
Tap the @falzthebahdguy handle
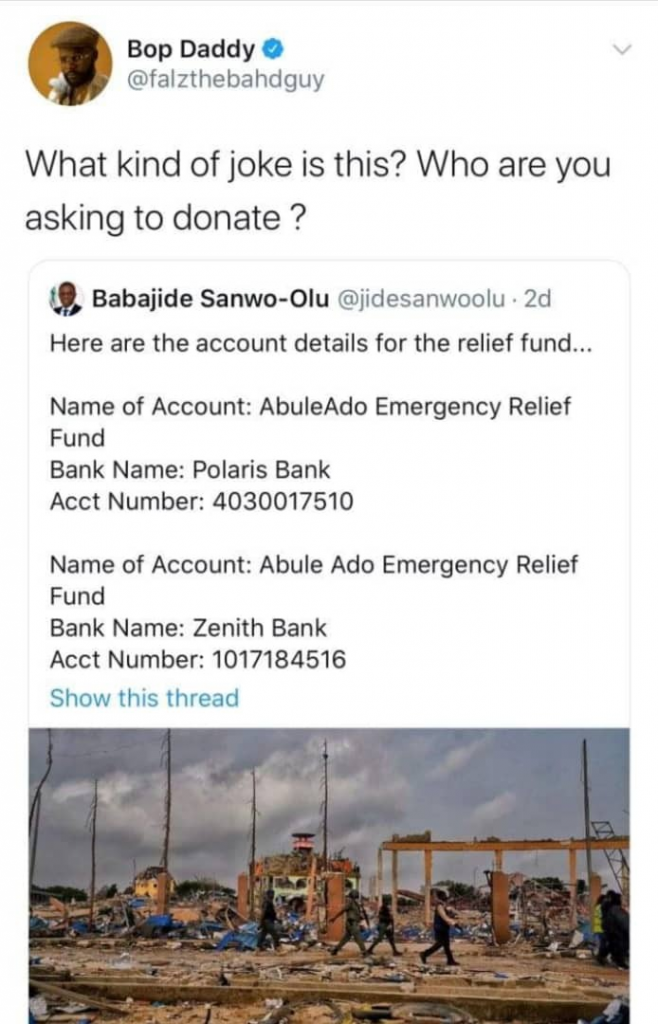pos(226,80)
